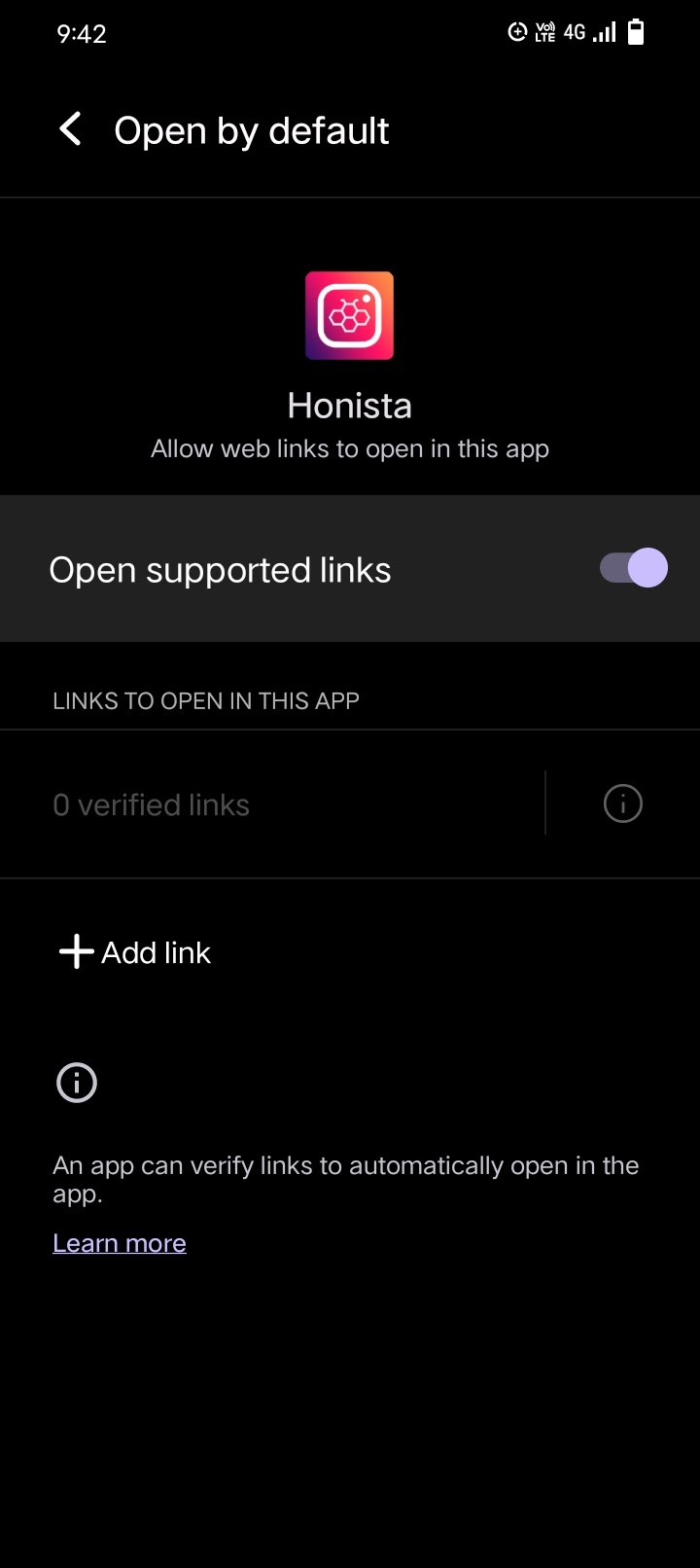Disable the Open supported links toggle
700x1568 pixels.
[632, 568]
